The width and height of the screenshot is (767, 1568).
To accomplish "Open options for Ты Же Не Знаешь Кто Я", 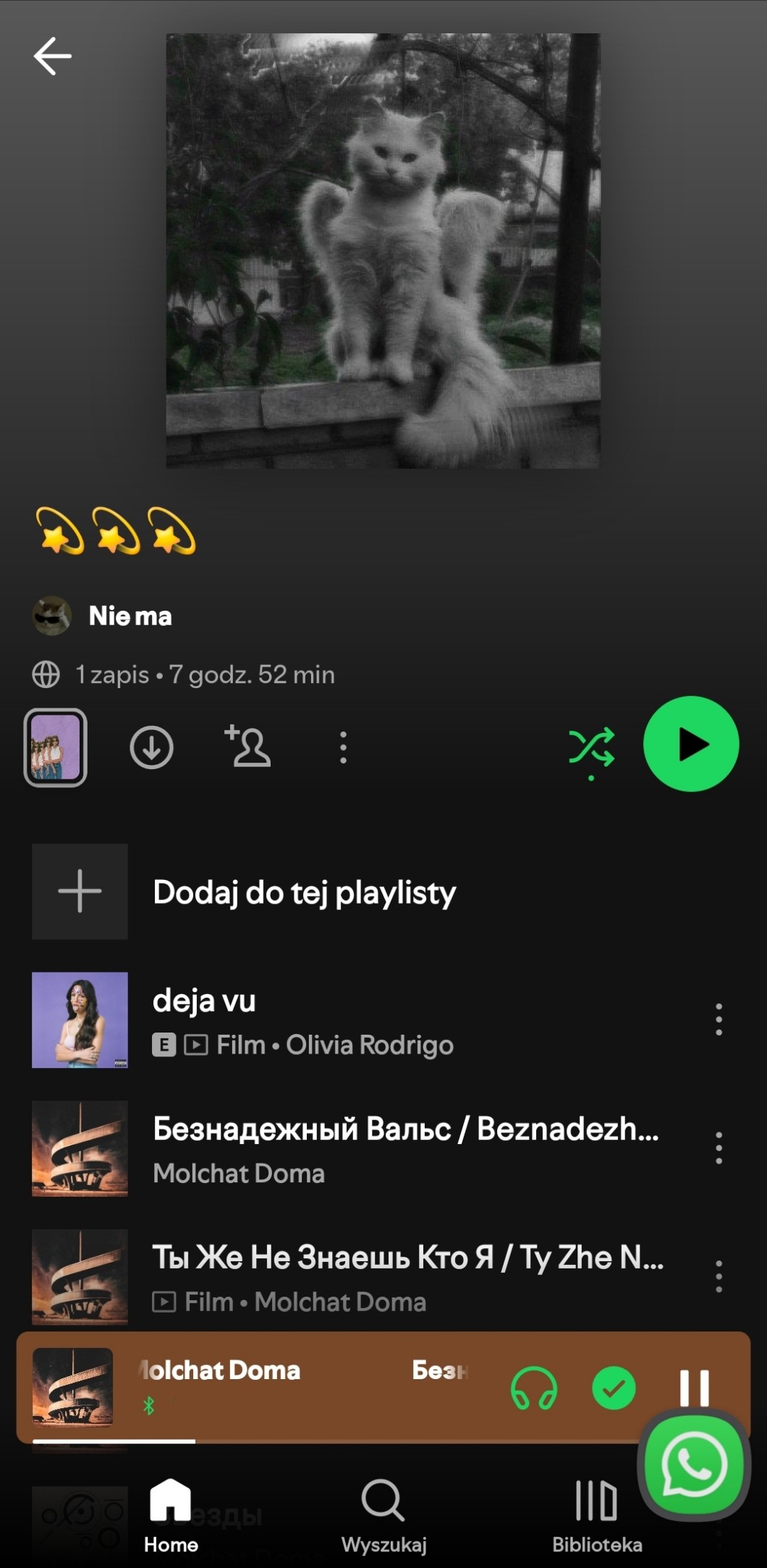I will [x=719, y=1277].
